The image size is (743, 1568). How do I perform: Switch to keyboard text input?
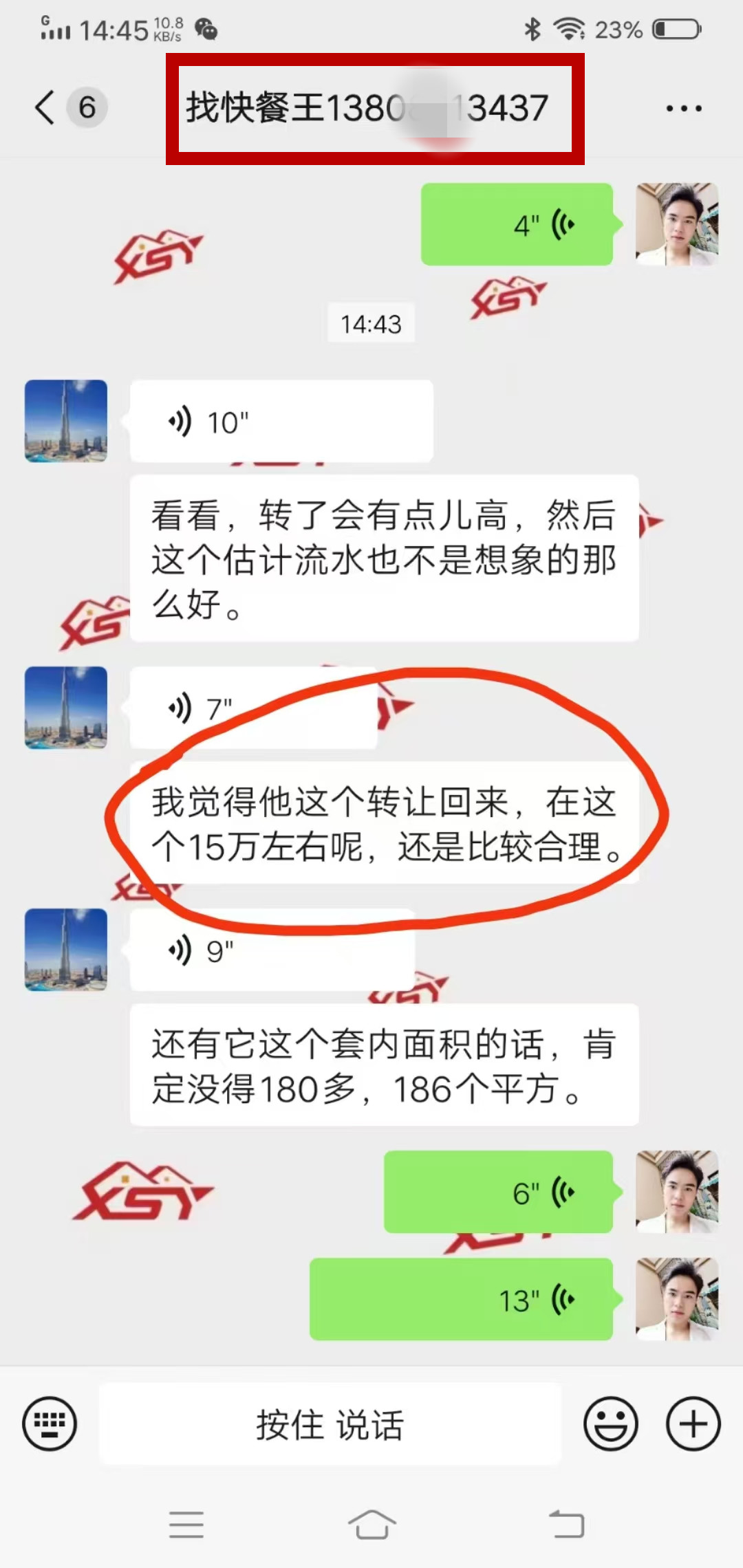click(50, 1424)
